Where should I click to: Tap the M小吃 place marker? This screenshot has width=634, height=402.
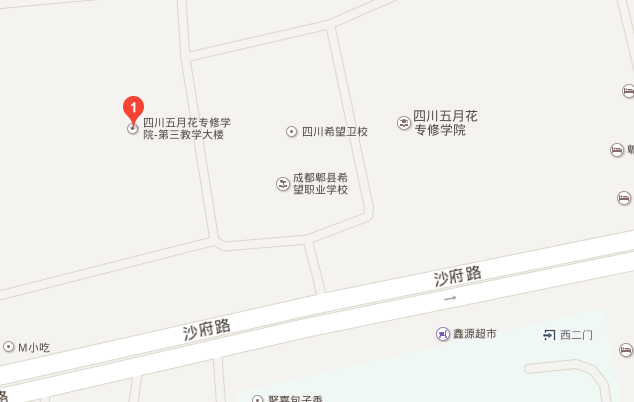click(9, 347)
